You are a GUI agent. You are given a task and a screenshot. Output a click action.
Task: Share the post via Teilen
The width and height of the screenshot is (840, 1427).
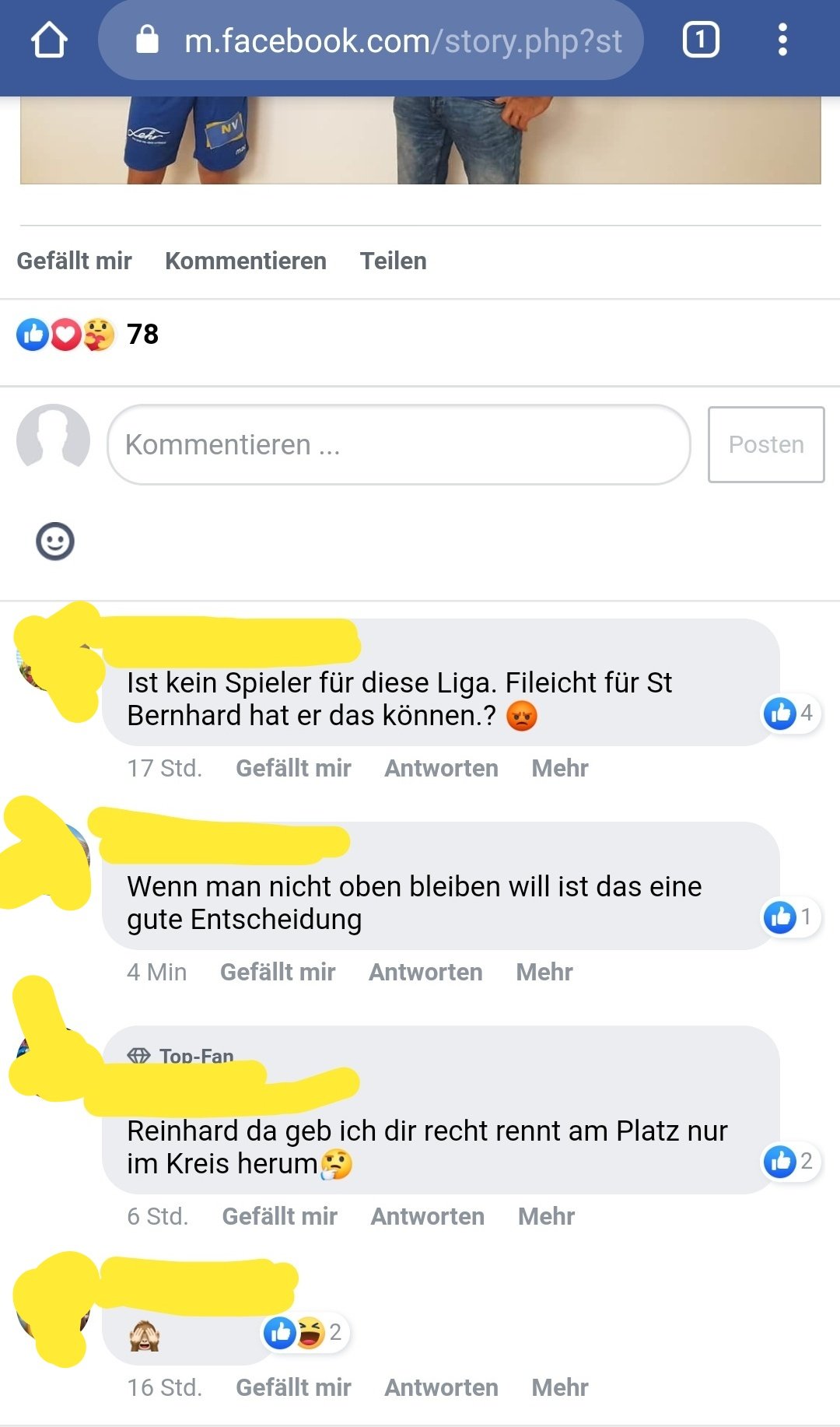tap(393, 261)
